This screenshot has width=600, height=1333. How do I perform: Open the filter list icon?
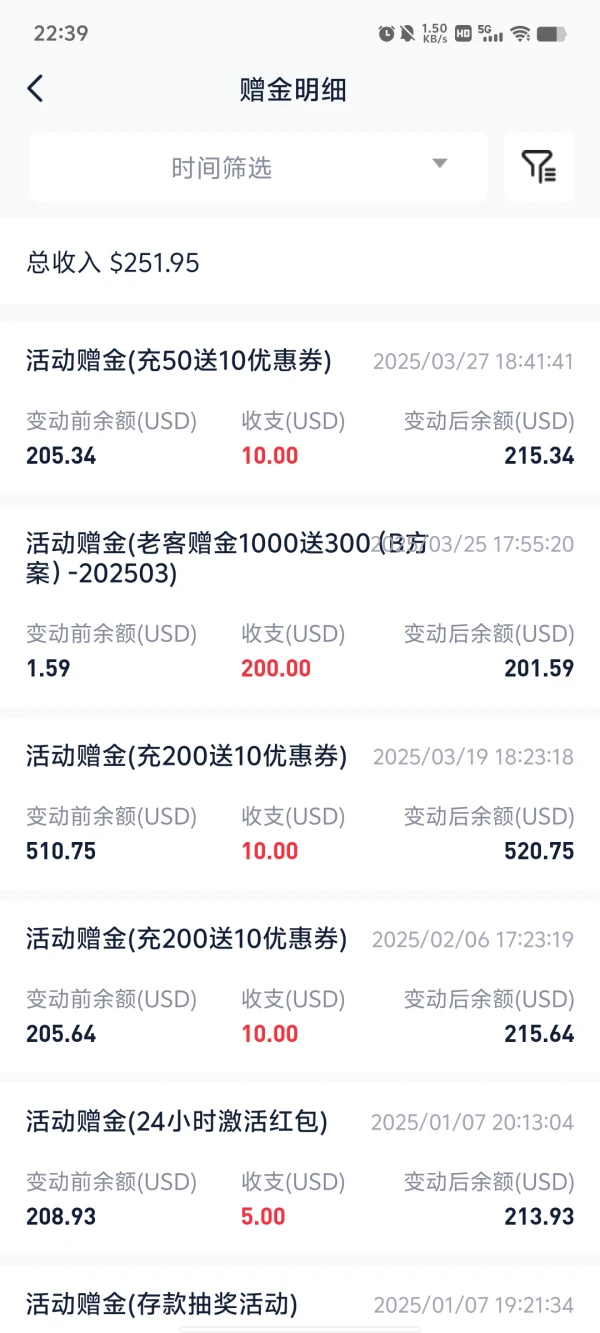pyautogui.click(x=539, y=167)
